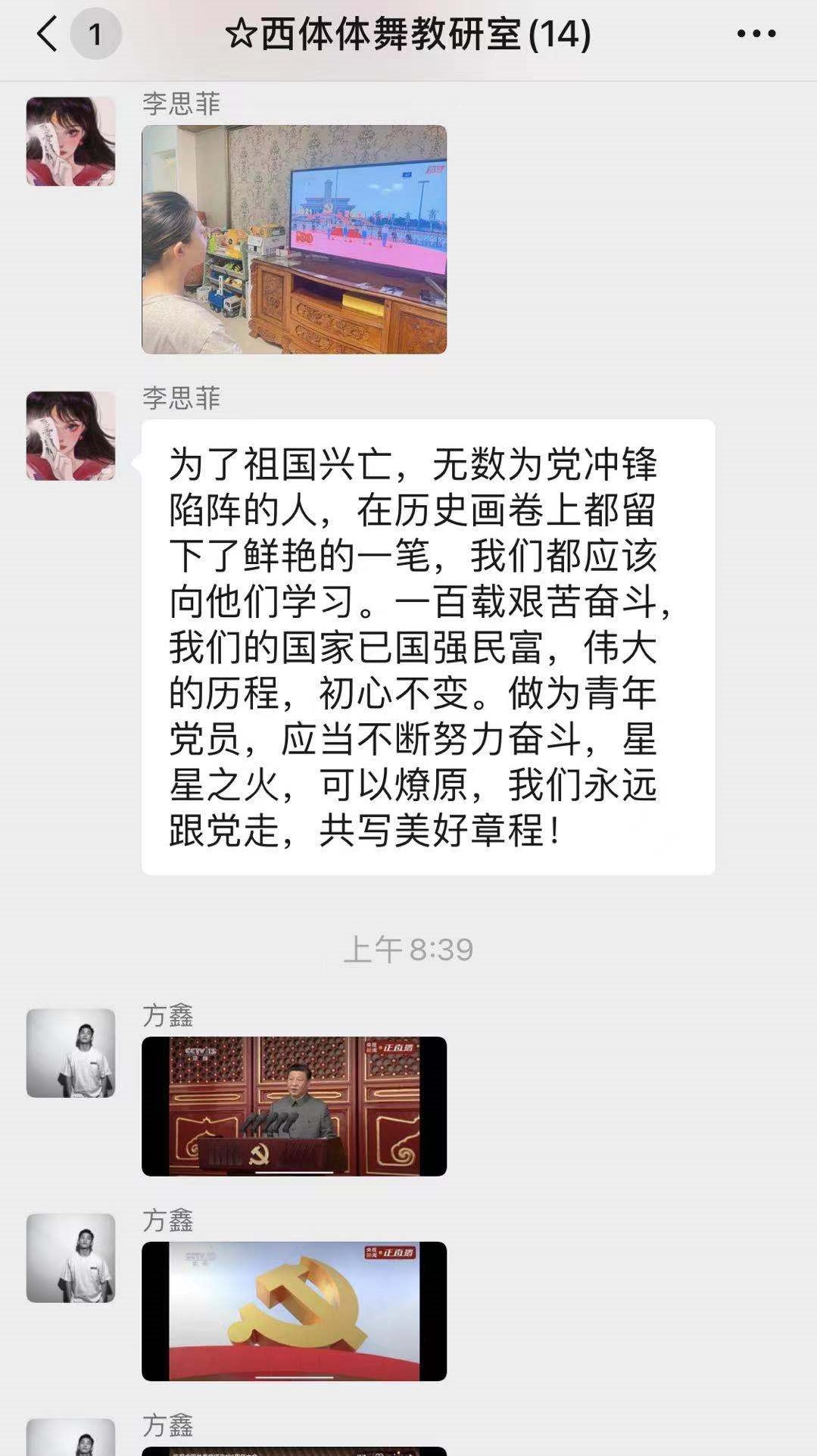Tap 李思菲's avatar beside the photo

(70, 142)
